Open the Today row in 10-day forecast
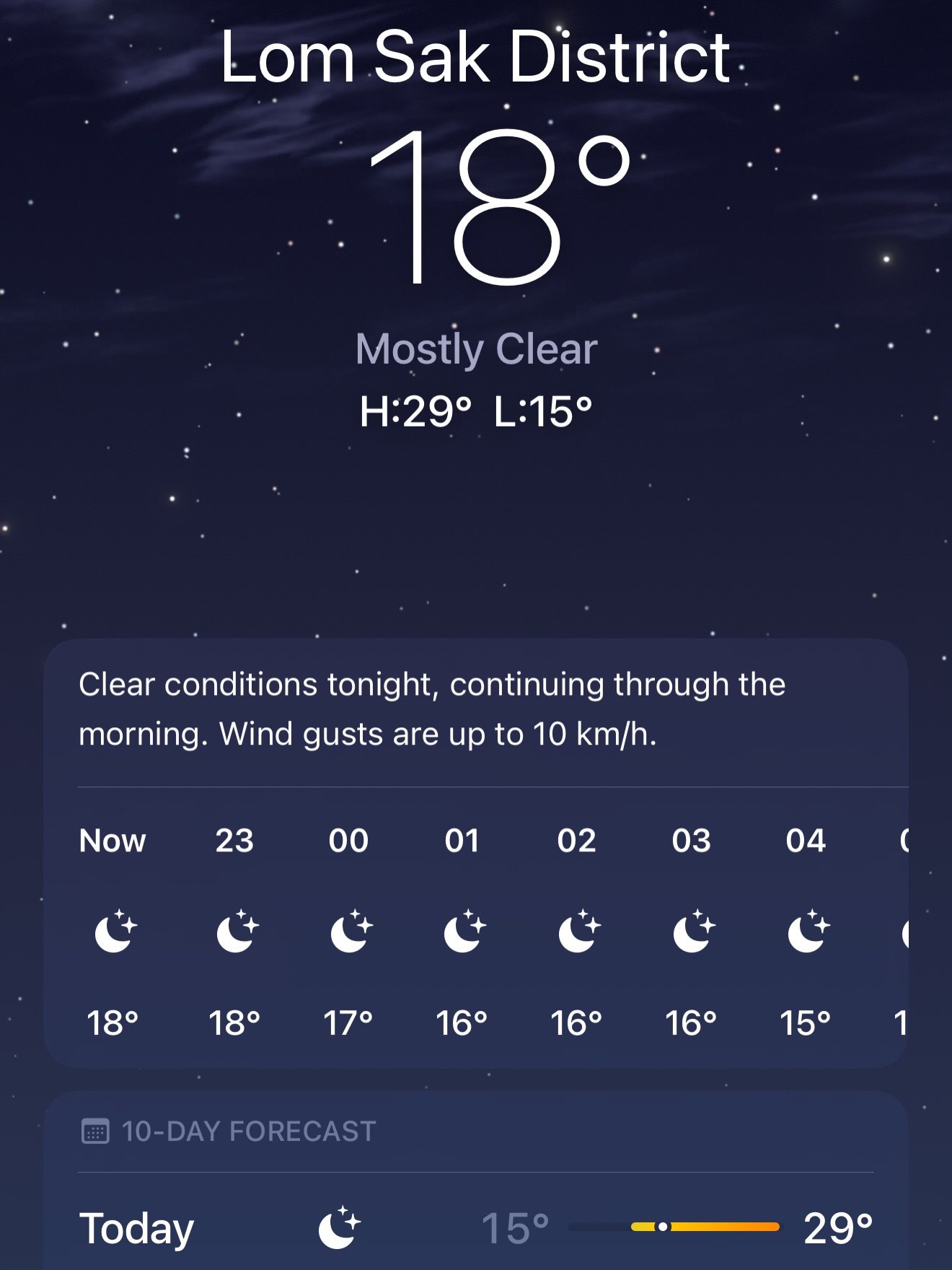The width and height of the screenshot is (952, 1270). 475,1227
